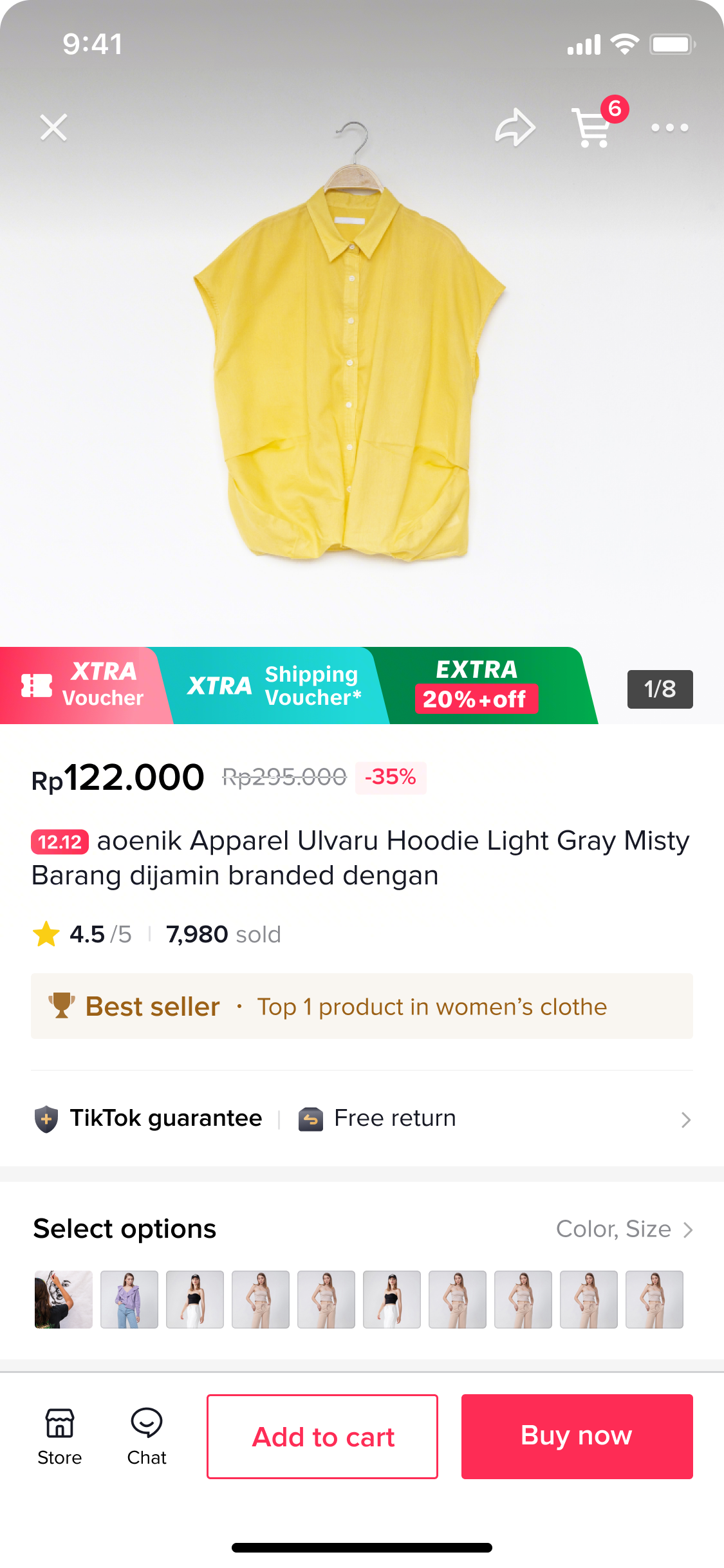Tap Buy now
Viewport: 724px width, 1568px height.
click(577, 1436)
